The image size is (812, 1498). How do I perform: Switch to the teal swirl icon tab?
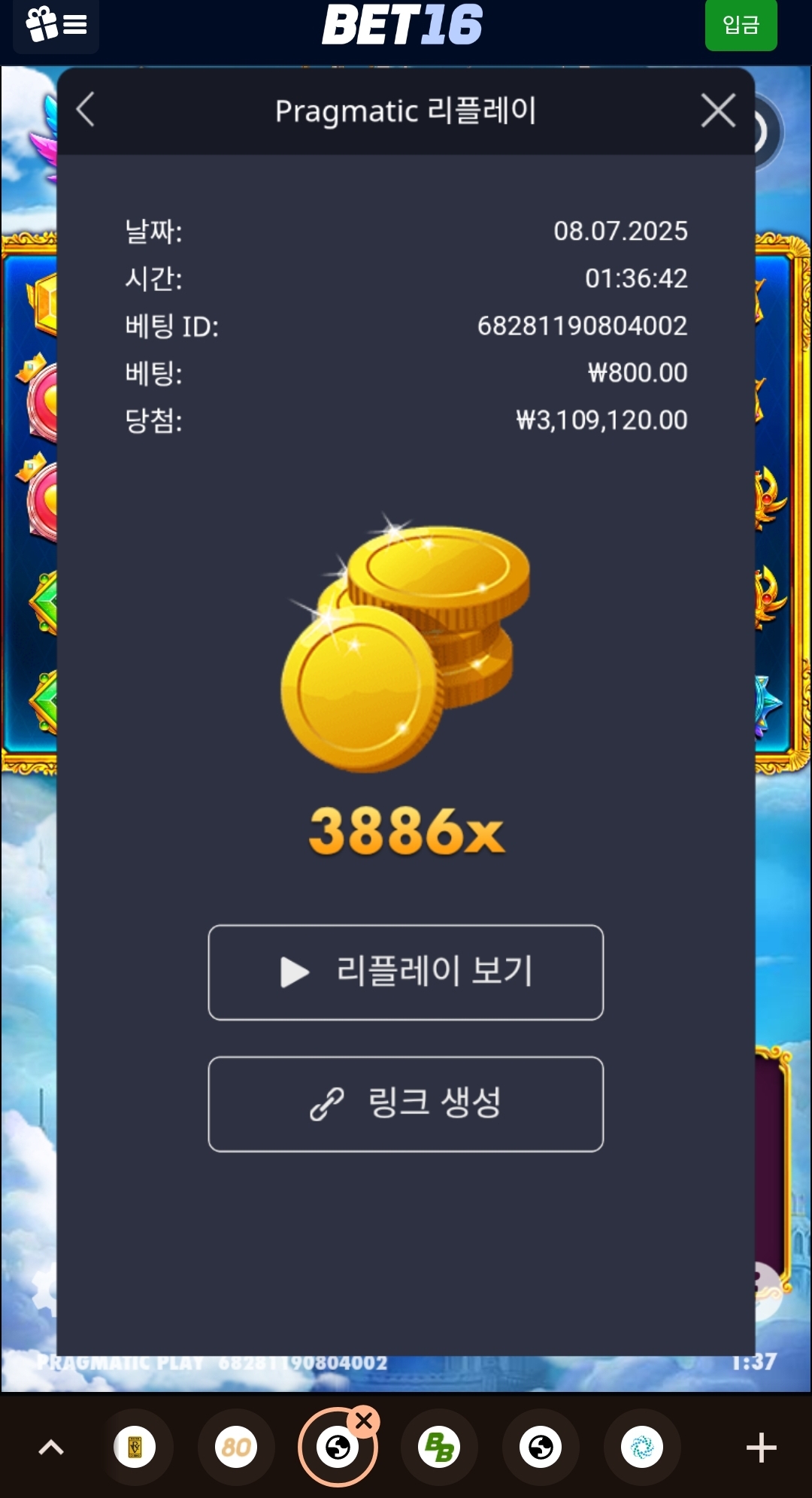642,1447
